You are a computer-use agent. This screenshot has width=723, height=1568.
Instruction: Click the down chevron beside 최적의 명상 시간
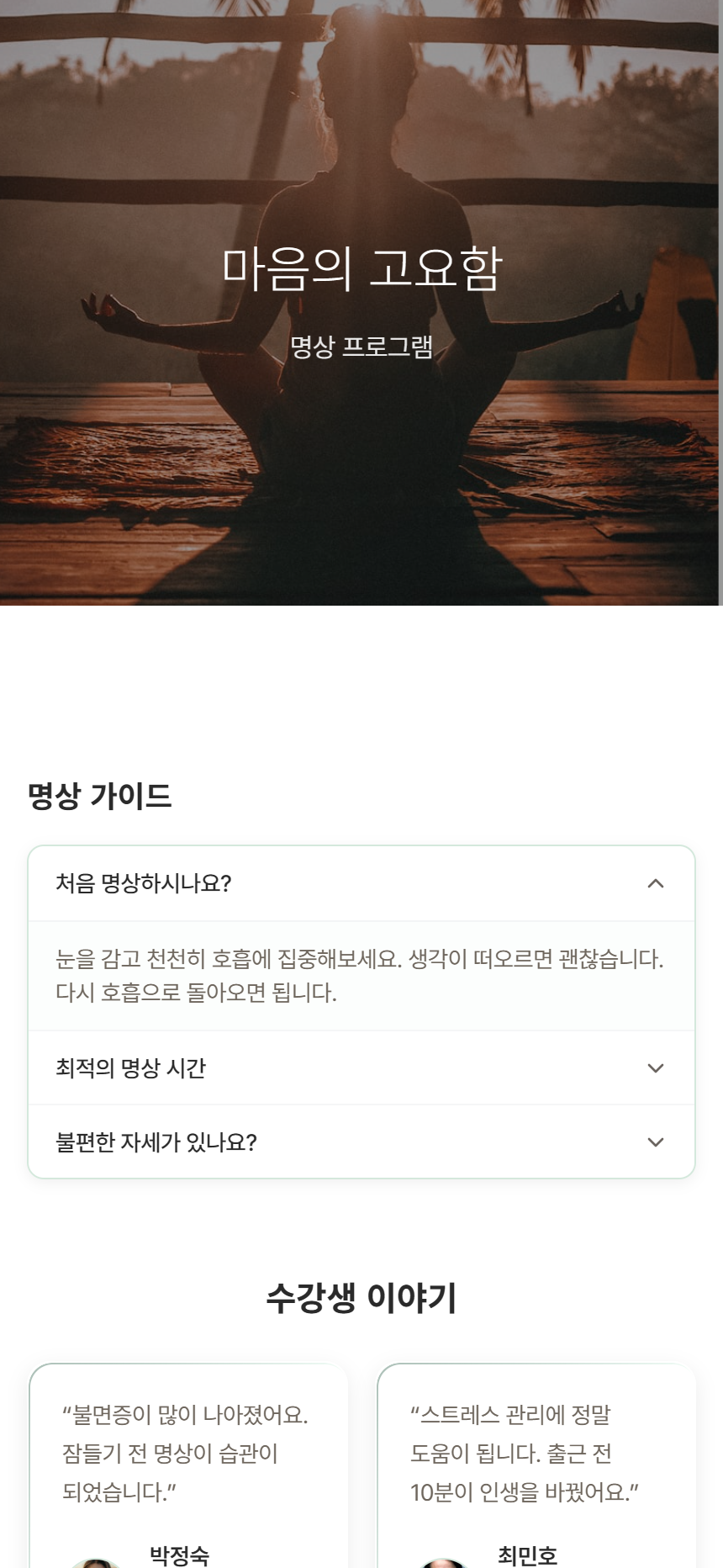pos(657,1067)
